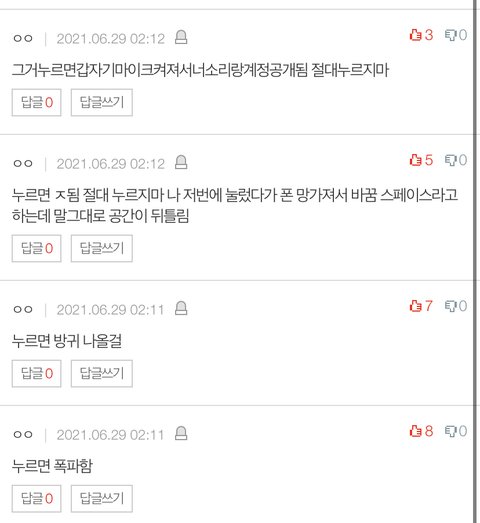Write a reply to 누르면 폭파함
This screenshot has height=523, width=480.
pyautogui.click(x=102, y=499)
